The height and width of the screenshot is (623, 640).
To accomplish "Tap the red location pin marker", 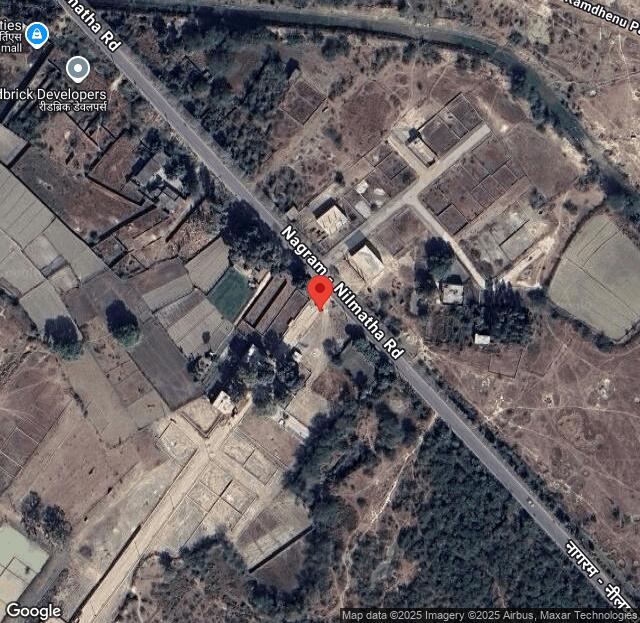I will pyautogui.click(x=320, y=291).
